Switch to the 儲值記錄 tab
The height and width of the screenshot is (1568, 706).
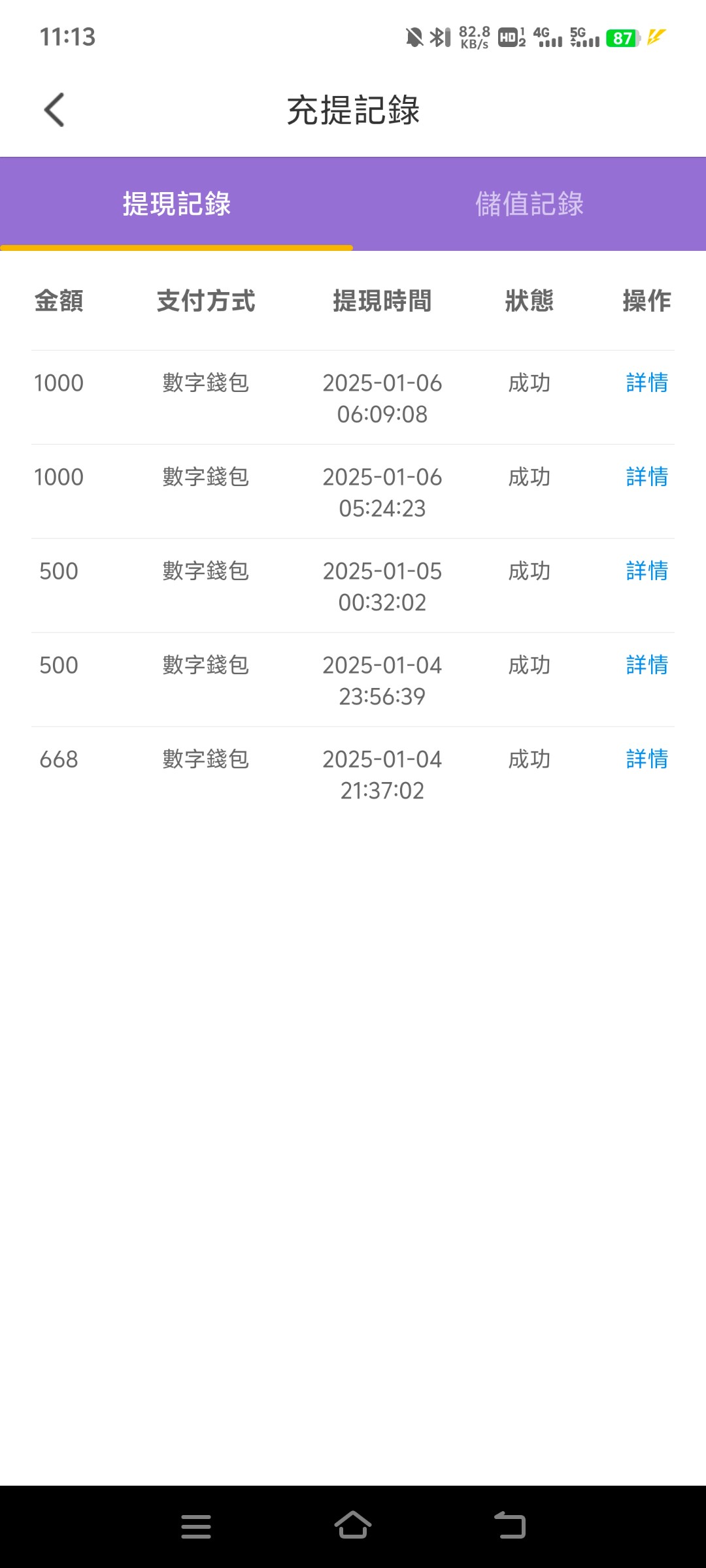tap(529, 204)
